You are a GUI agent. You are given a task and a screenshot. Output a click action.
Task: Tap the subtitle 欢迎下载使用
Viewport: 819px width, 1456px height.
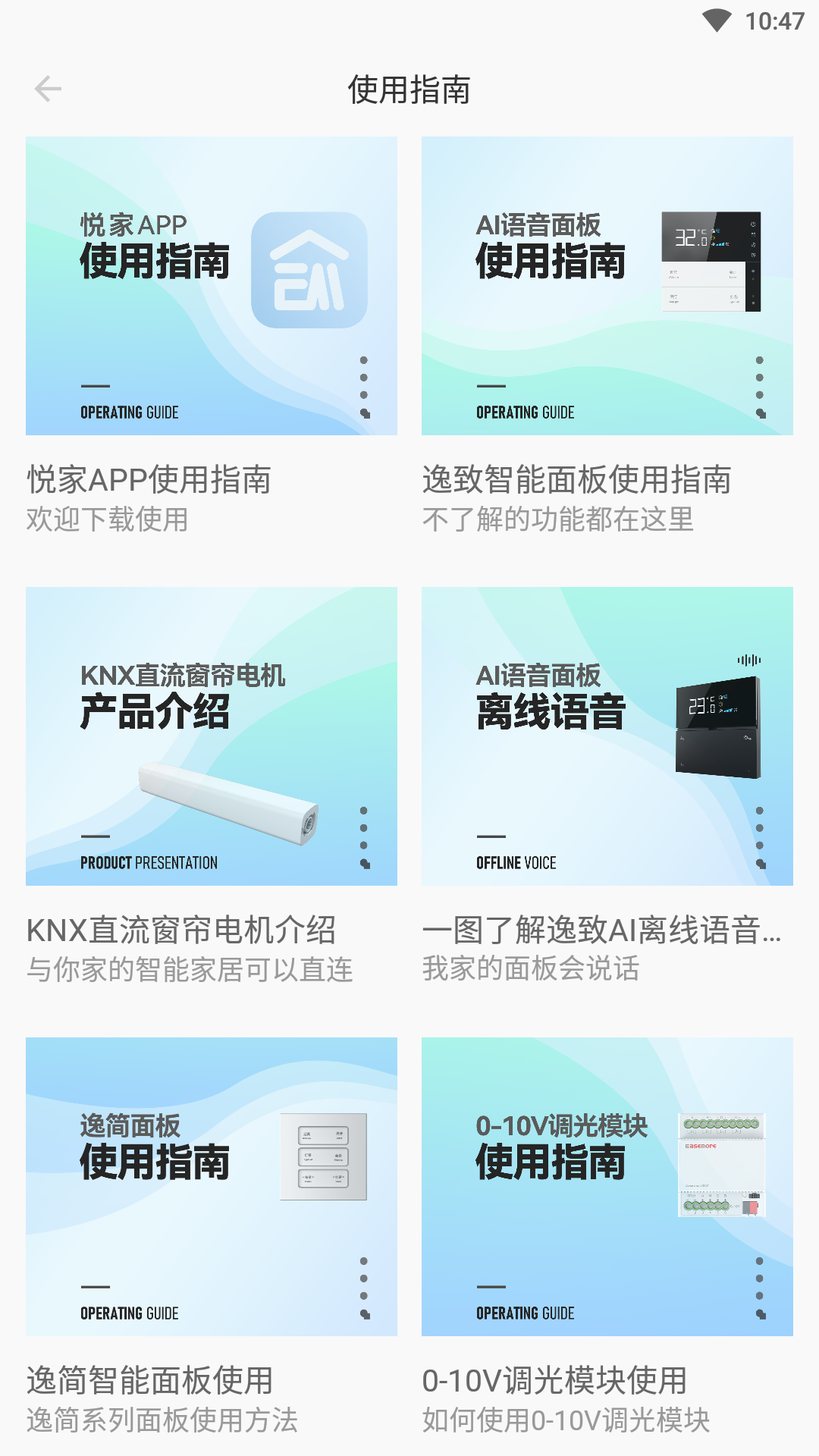coord(109,520)
